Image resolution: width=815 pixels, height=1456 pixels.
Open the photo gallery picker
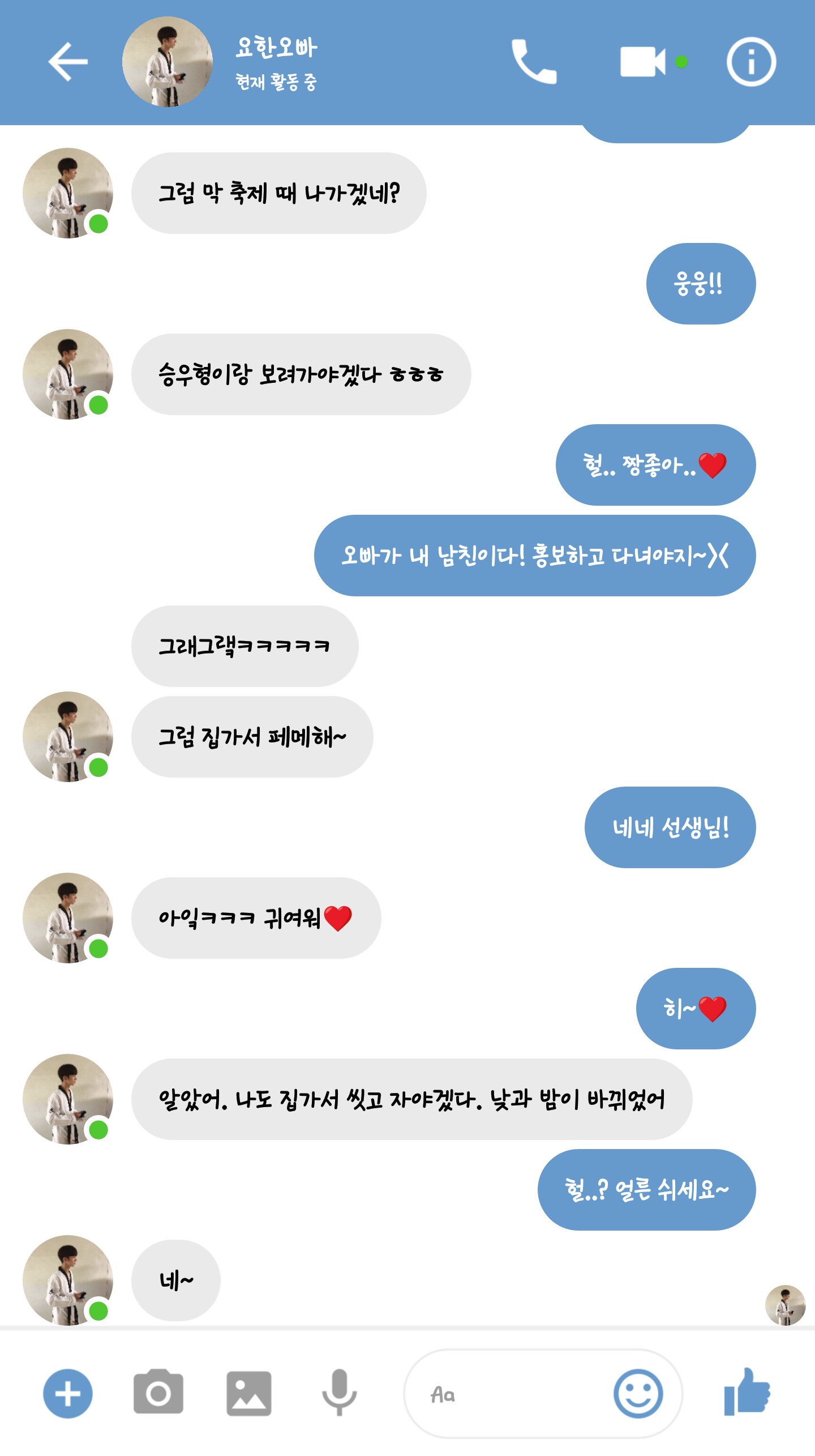[x=249, y=1394]
